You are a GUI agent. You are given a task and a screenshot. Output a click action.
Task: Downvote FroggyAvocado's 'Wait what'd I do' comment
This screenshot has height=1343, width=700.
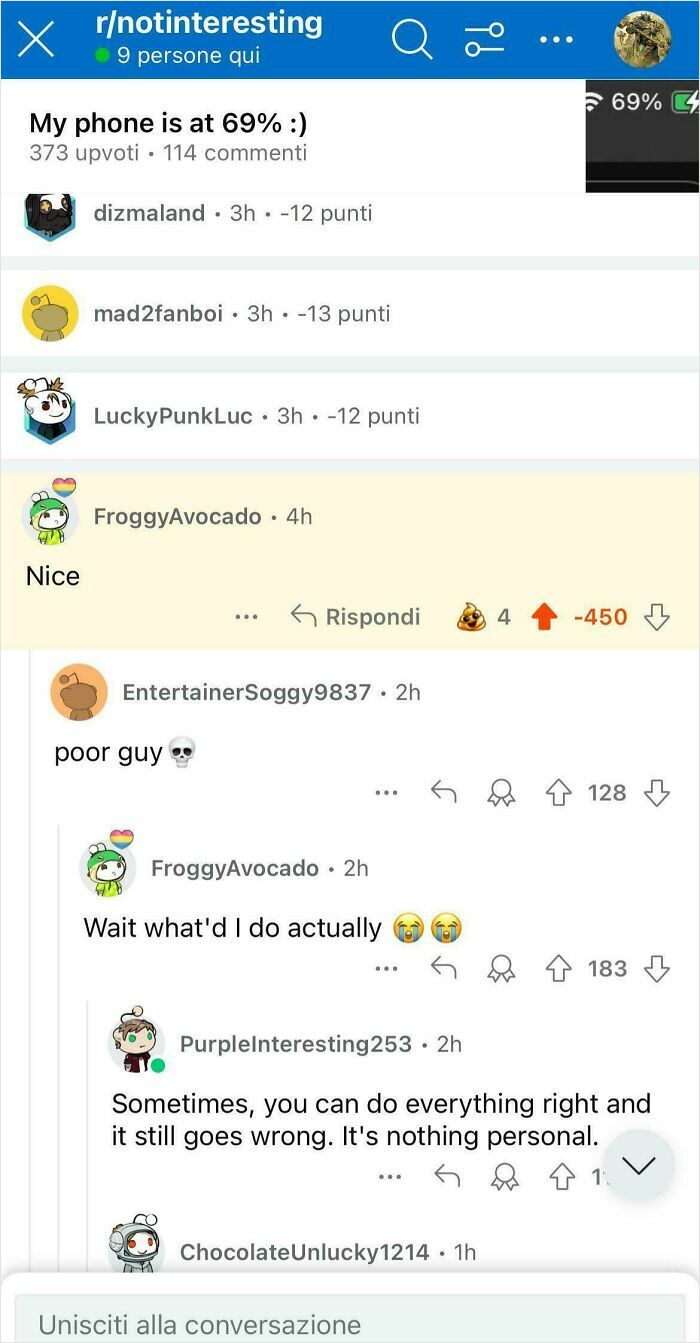pos(656,969)
